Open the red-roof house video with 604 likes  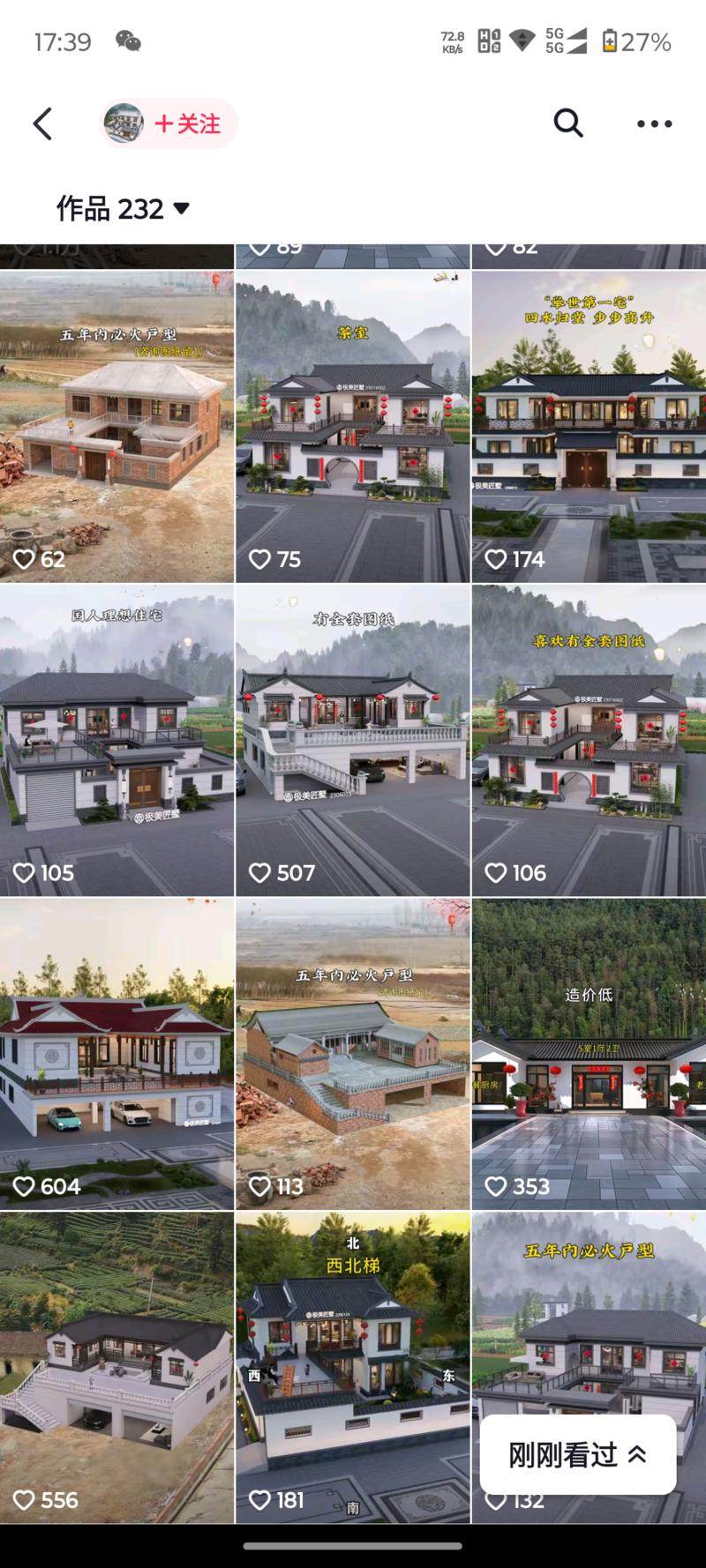tap(116, 1053)
